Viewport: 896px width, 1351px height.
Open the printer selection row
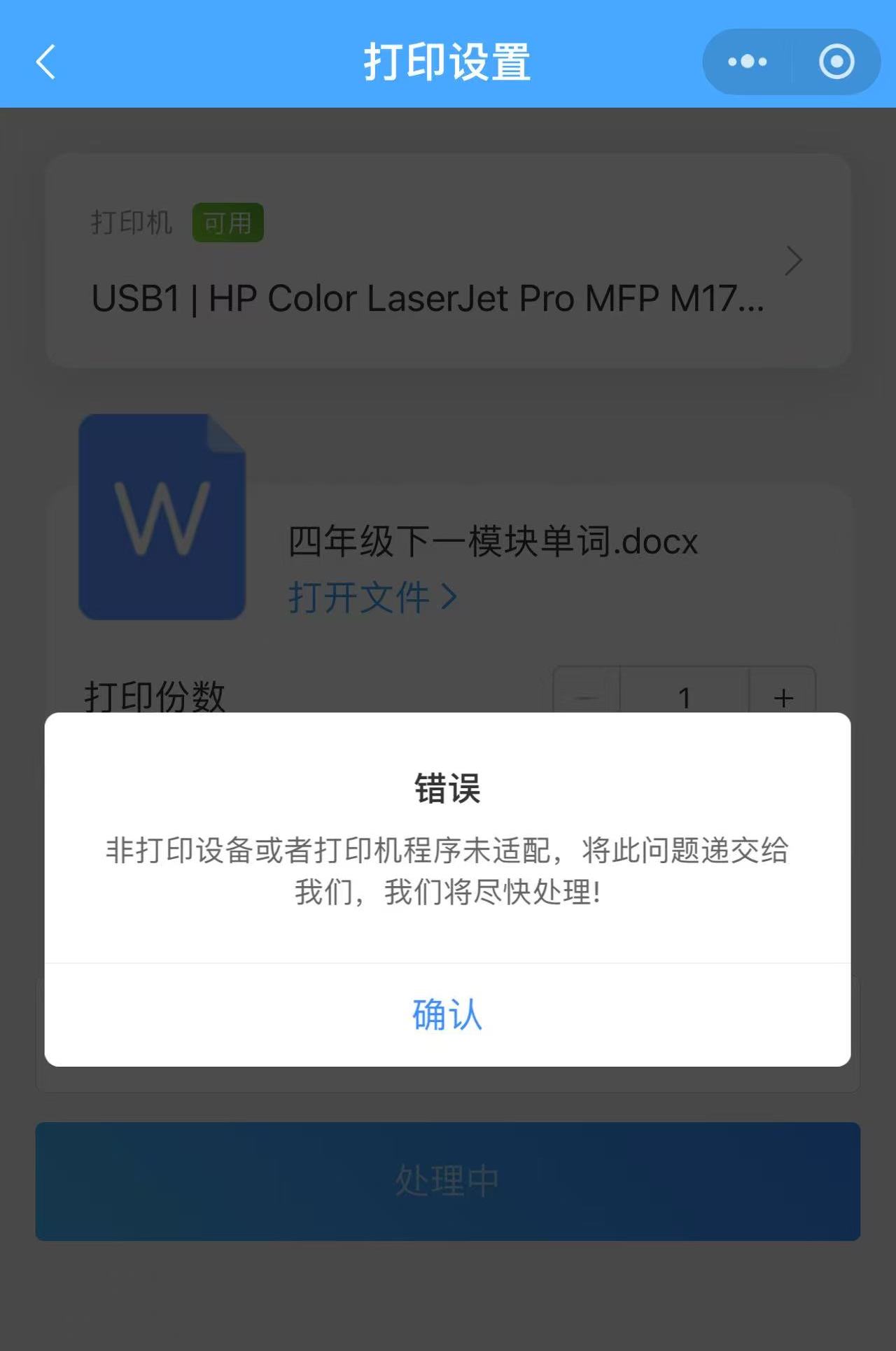[448, 261]
